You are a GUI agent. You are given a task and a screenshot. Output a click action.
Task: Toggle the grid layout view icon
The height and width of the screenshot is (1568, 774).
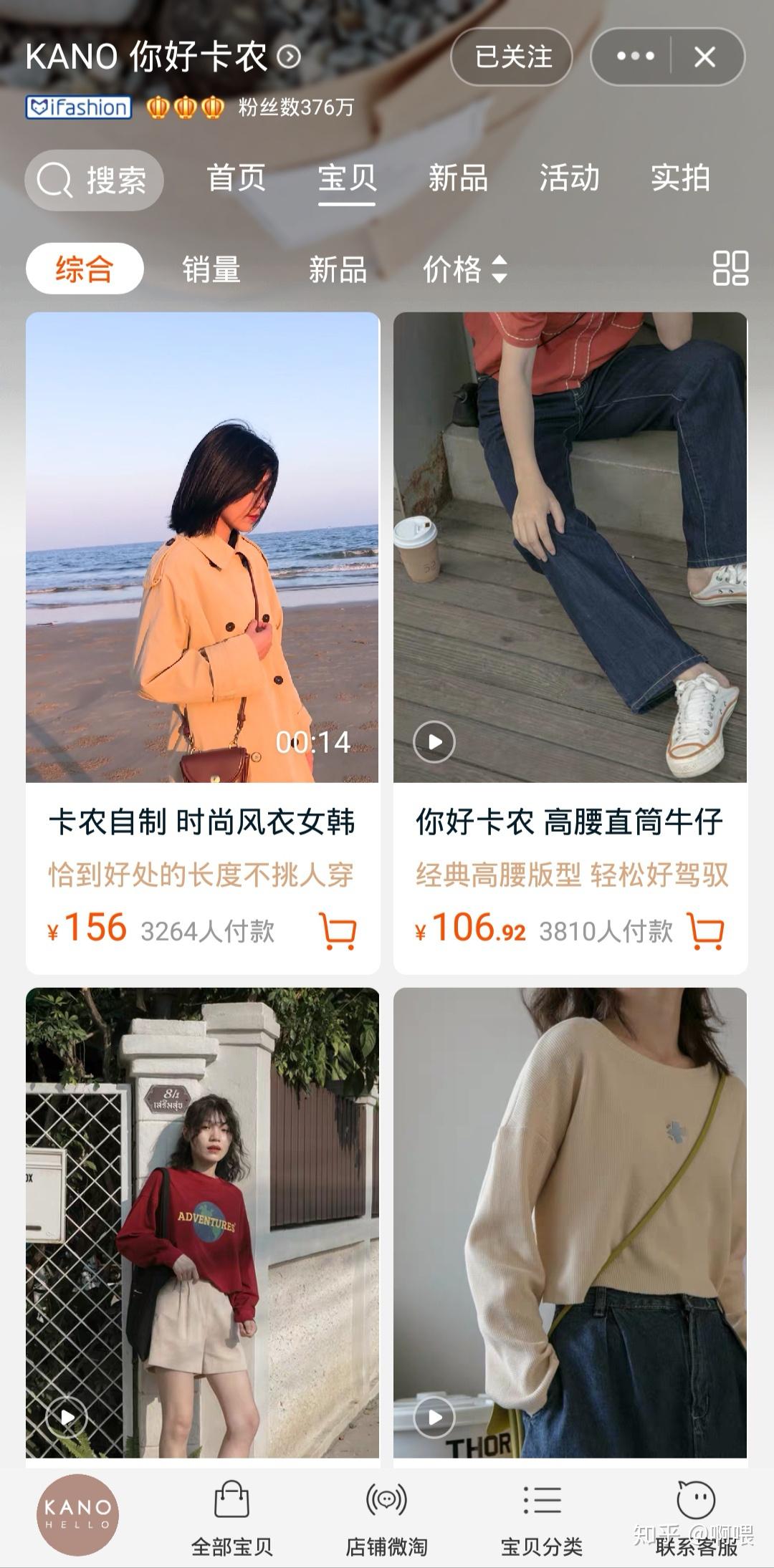(x=730, y=269)
